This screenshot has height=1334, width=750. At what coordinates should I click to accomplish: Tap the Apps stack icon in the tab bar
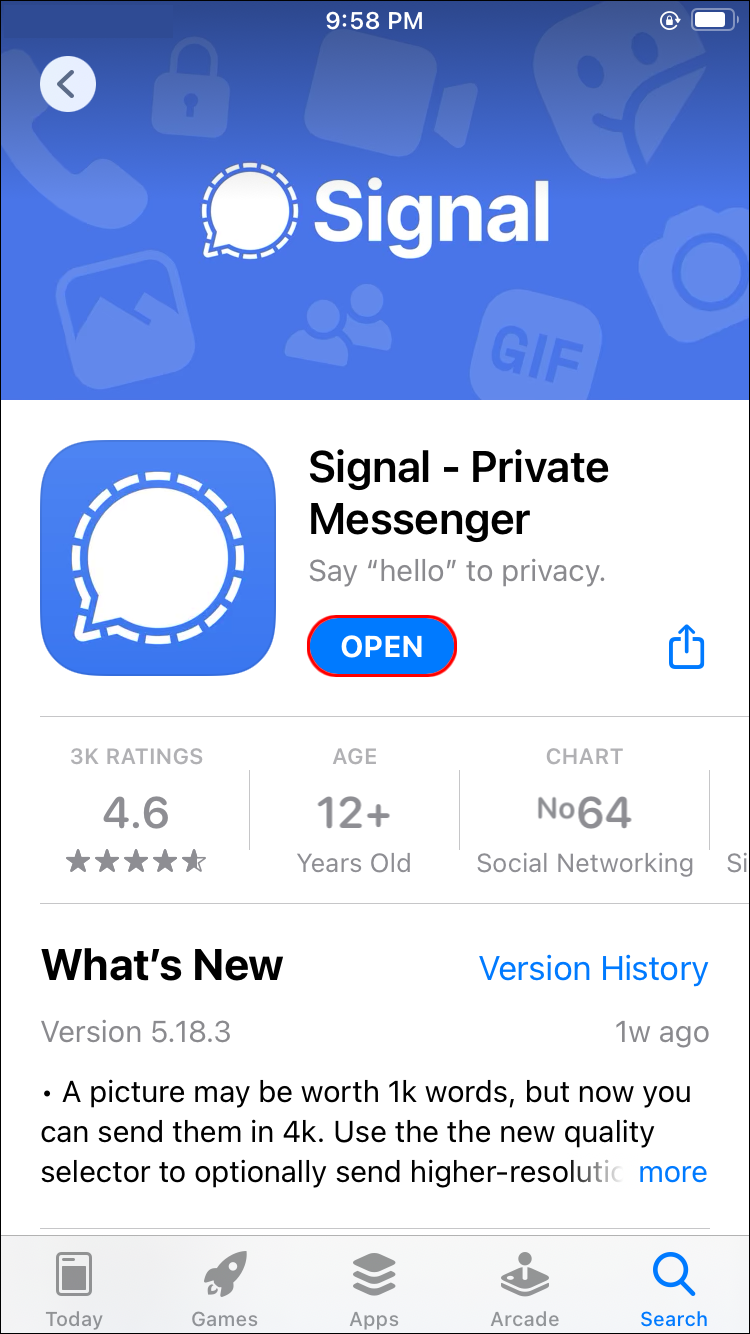click(x=374, y=1270)
